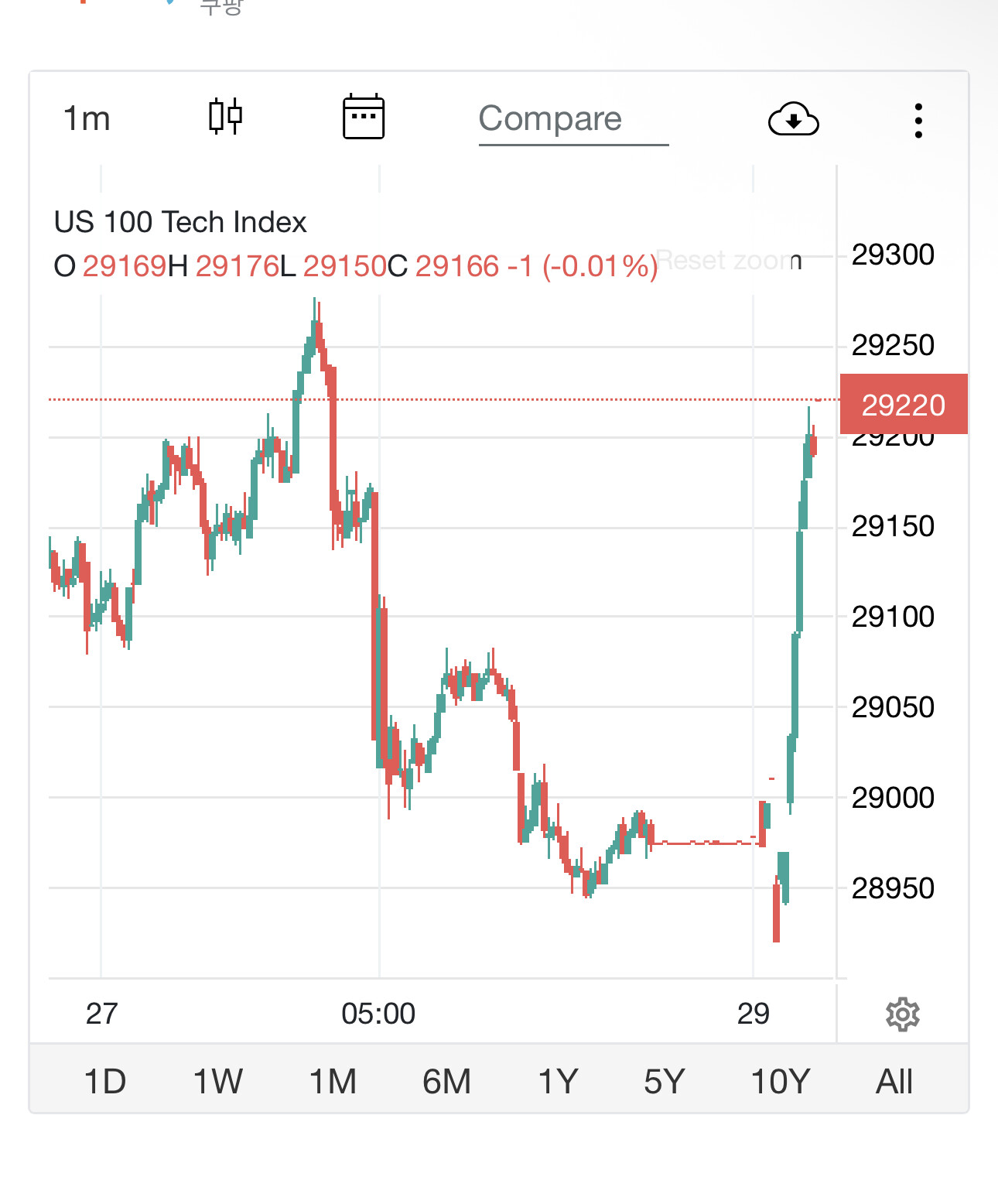This screenshot has height=1204, width=998.
Task: Change the candlestick chart type
Action: (226, 118)
